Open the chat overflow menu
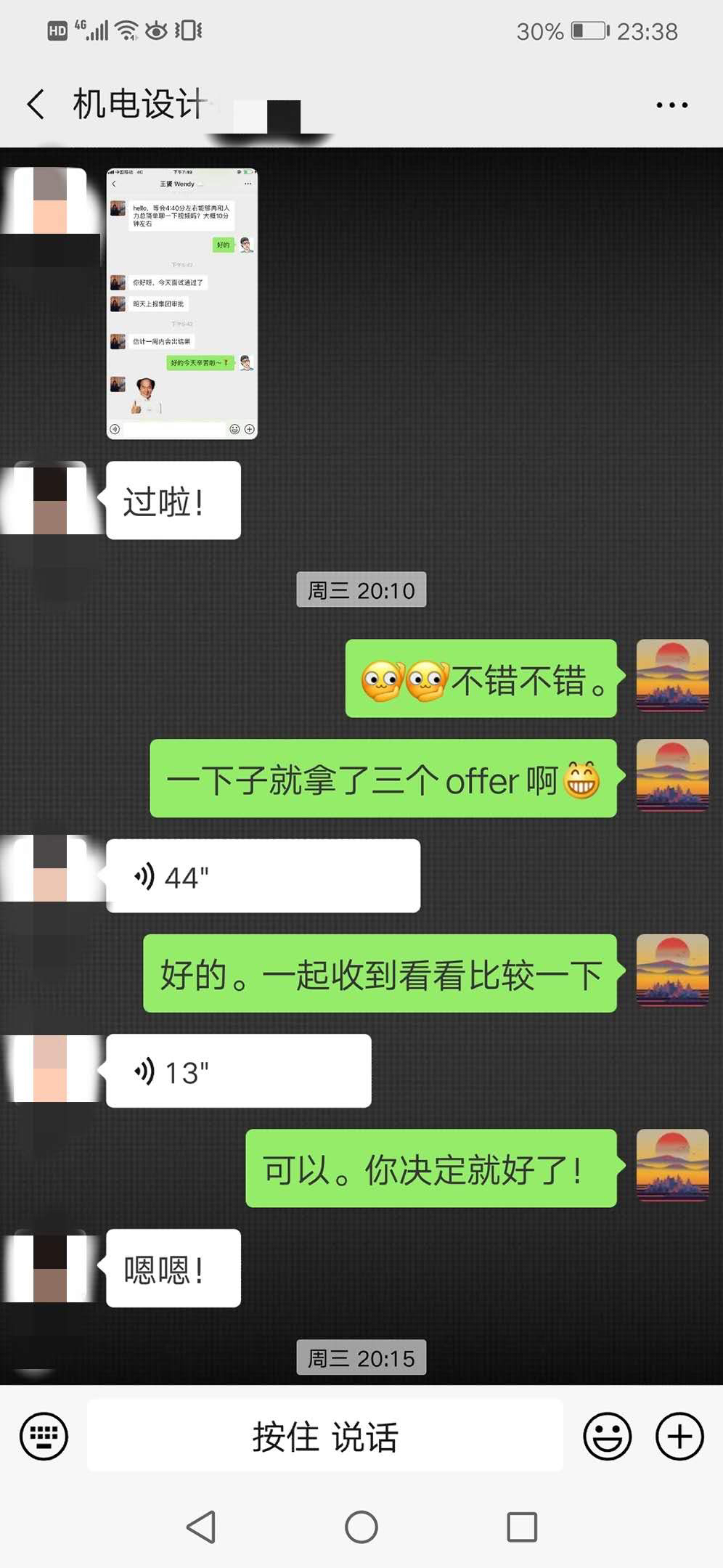The image size is (723, 1568). tap(671, 105)
